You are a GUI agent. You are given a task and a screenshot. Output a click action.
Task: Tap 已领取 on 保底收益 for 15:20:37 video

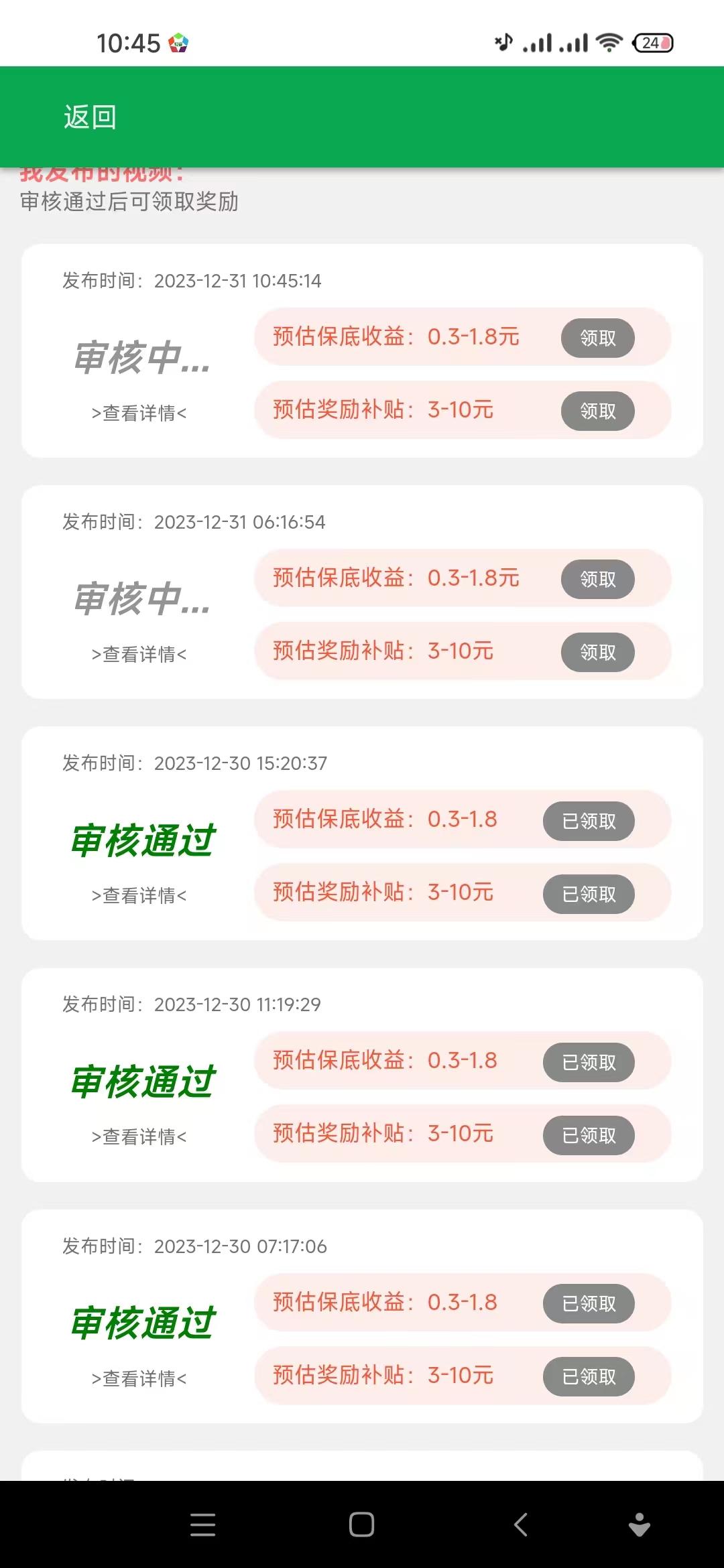coord(589,821)
